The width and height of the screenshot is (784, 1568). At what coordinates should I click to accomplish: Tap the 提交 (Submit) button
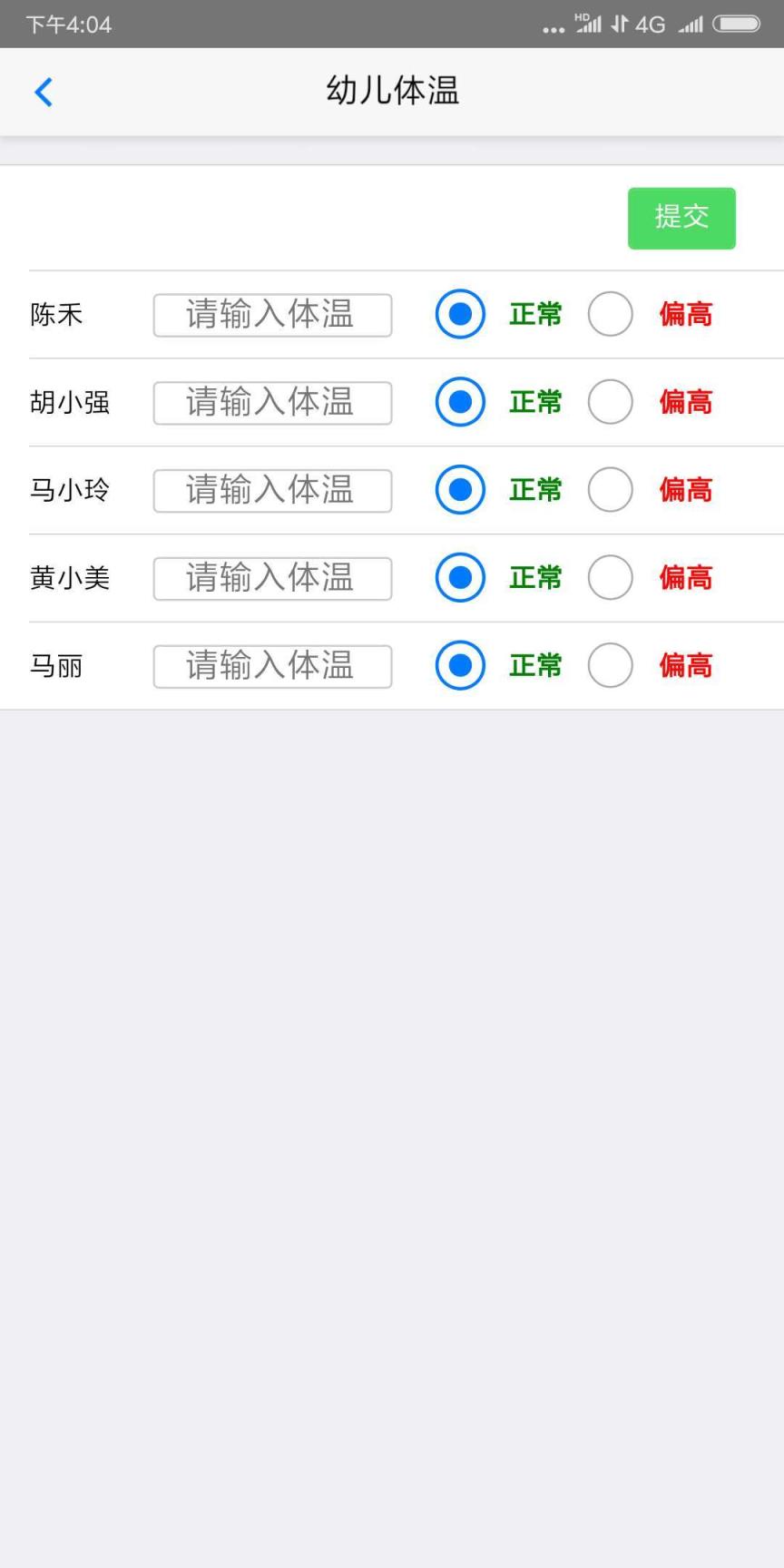pos(681,218)
